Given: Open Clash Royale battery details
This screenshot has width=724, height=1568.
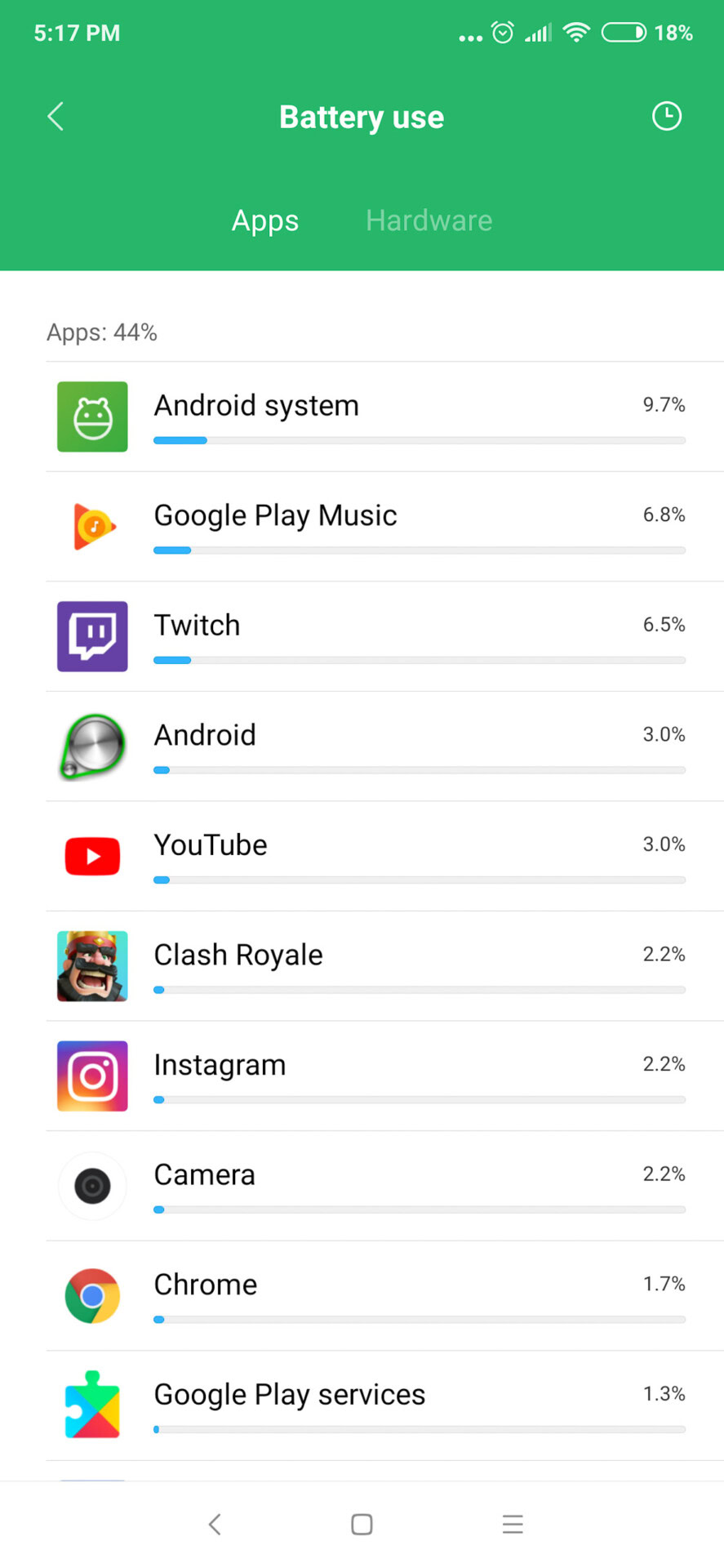Looking at the screenshot, I should coord(384,966).
